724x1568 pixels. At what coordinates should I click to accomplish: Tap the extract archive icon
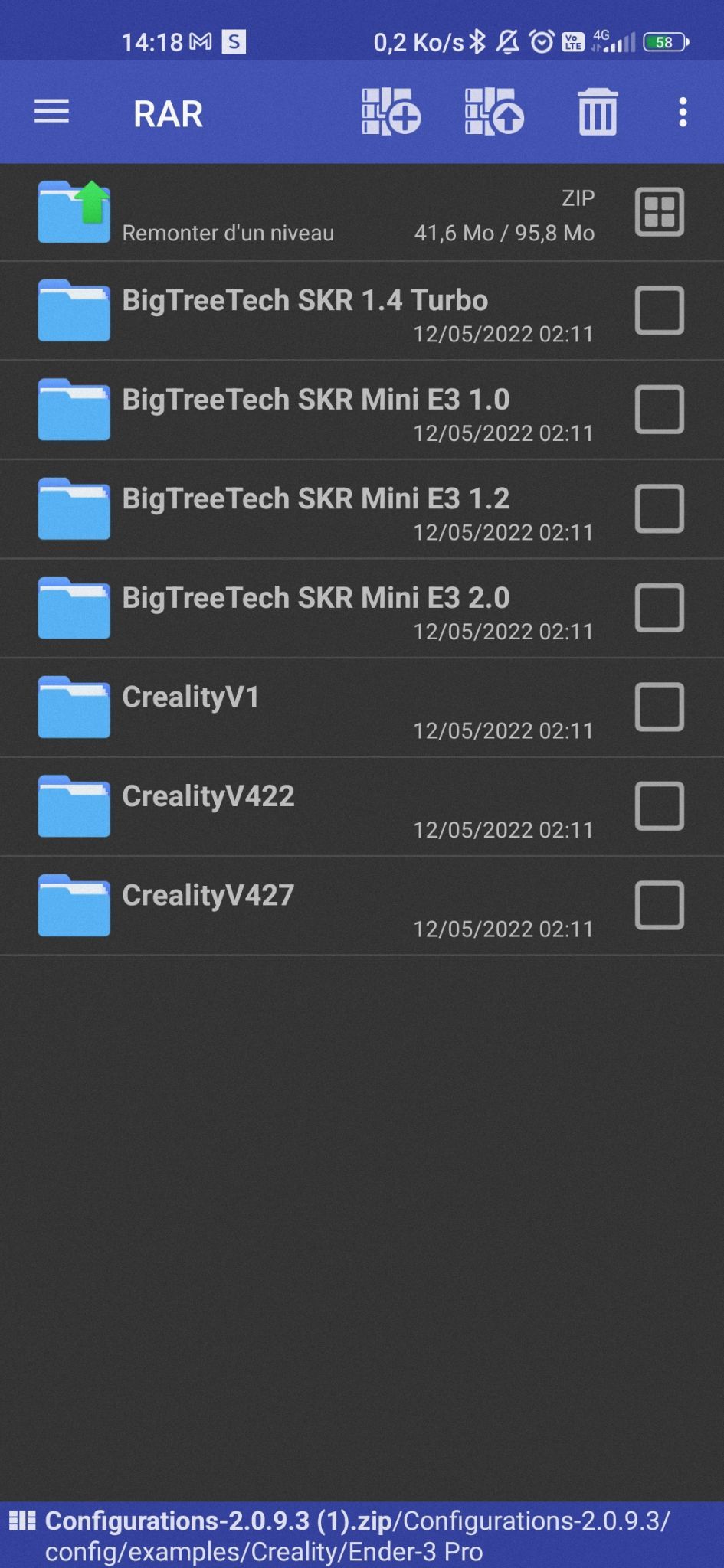(x=494, y=112)
